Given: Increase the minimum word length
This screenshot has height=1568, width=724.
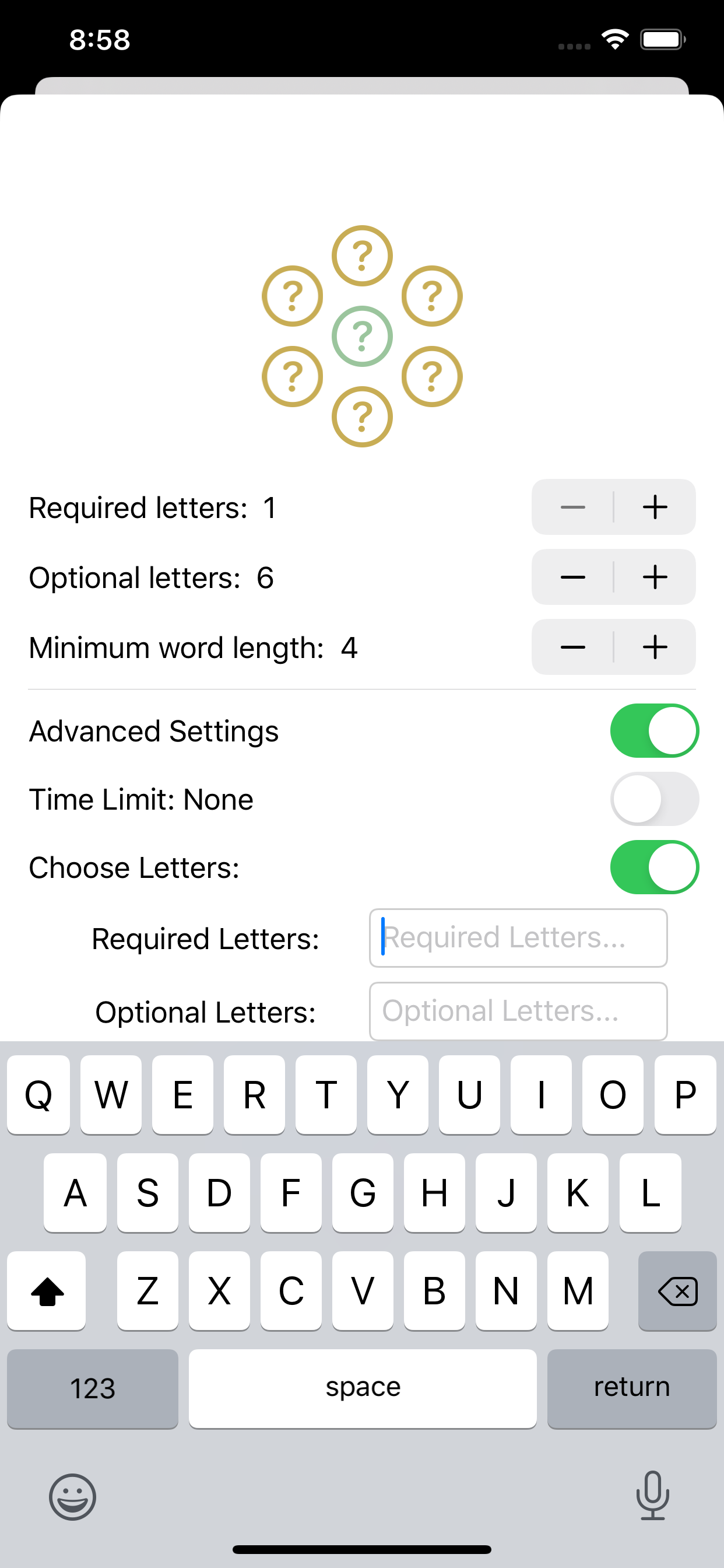Looking at the screenshot, I should click(655, 647).
